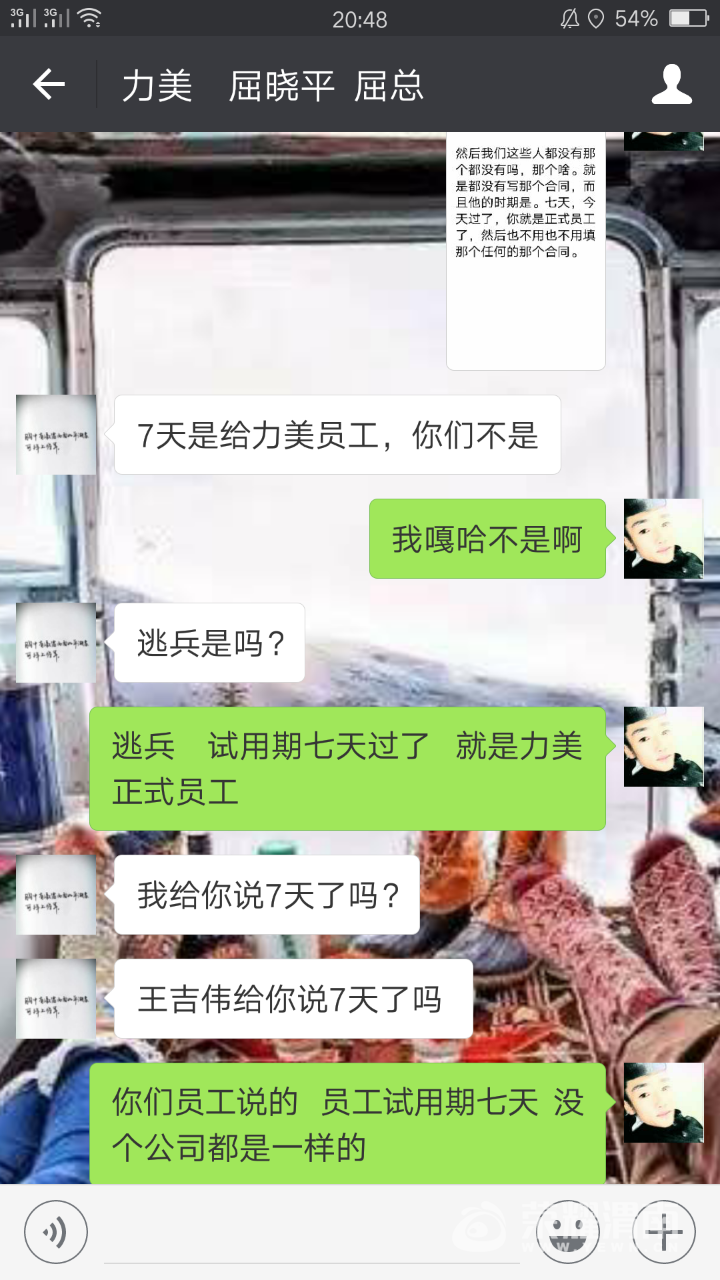Open chat info via the profile icon
This screenshot has width=720, height=1280.
tap(671, 85)
